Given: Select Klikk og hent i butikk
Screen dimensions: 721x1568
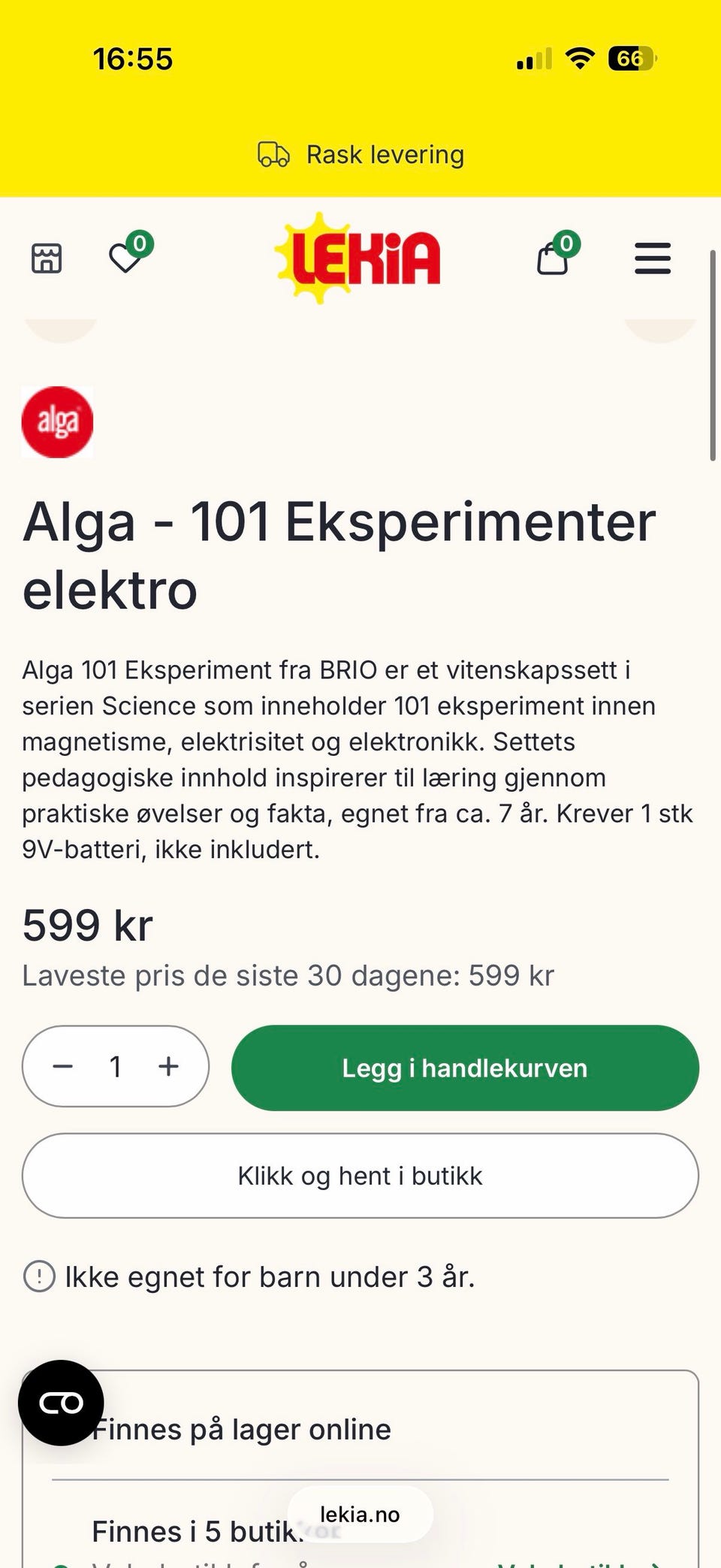Looking at the screenshot, I should [x=360, y=1176].
